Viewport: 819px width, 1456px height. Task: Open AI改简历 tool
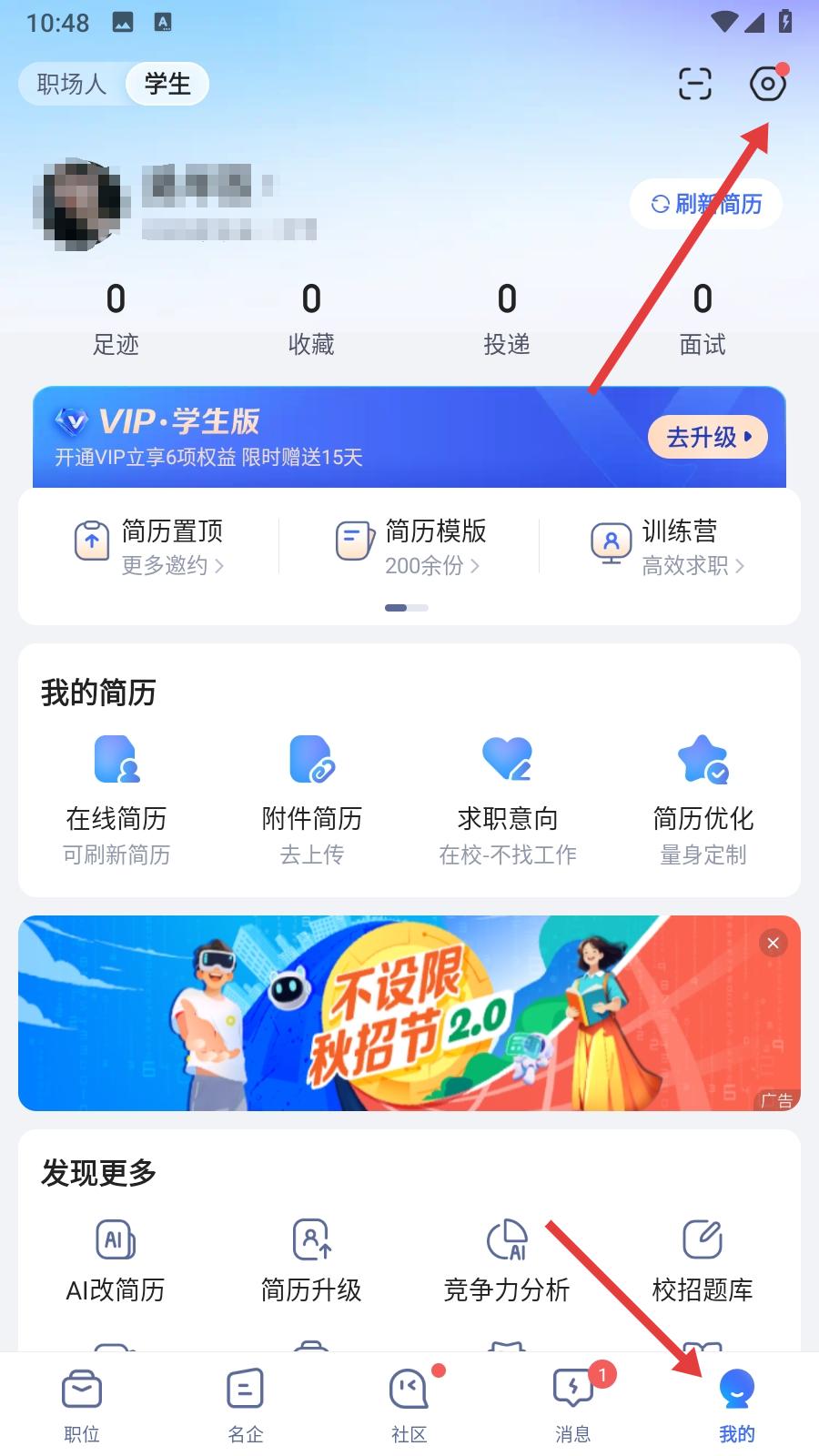click(x=116, y=1260)
